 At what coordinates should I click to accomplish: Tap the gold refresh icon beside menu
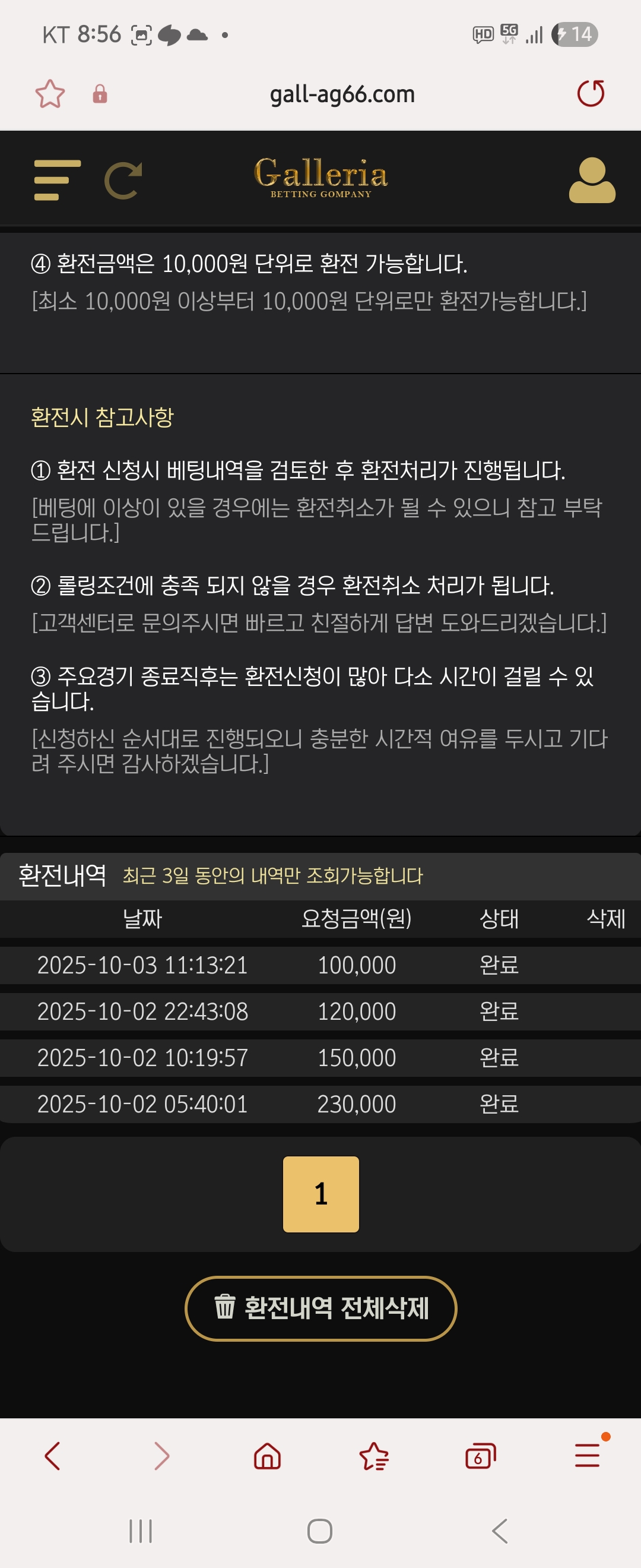(x=123, y=180)
